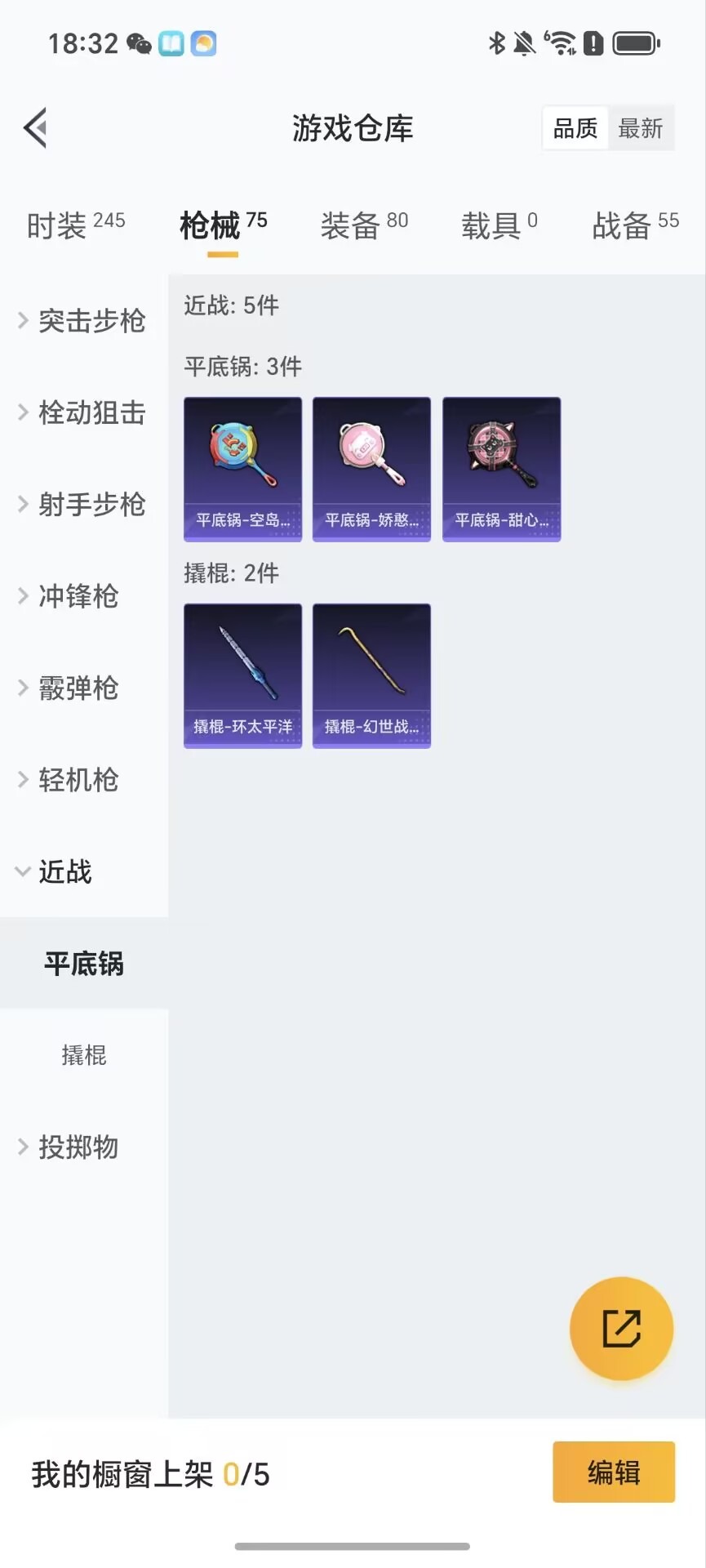Open the 平底锅-甜心 frying pan skin
Viewport: 706px width, 1568px height.
point(501,468)
